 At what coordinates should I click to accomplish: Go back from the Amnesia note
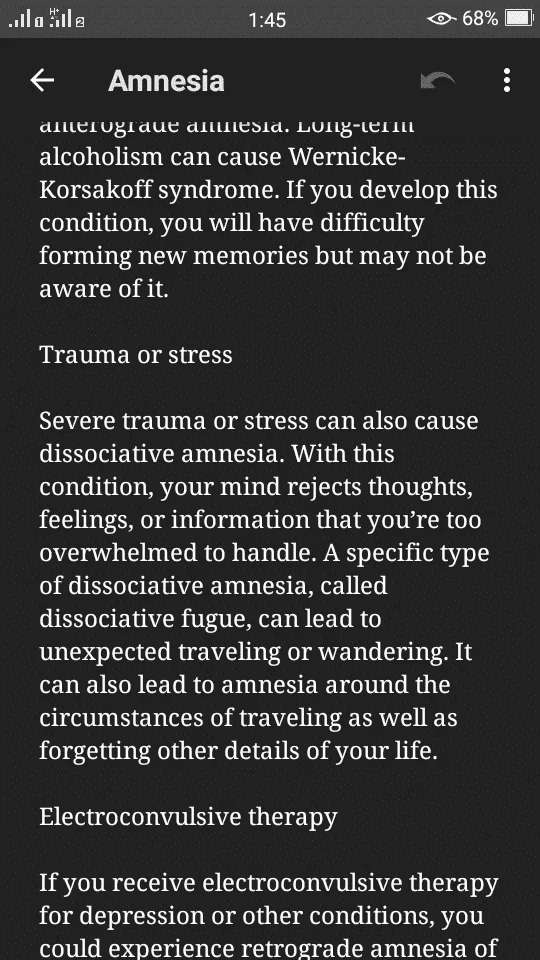(42, 80)
